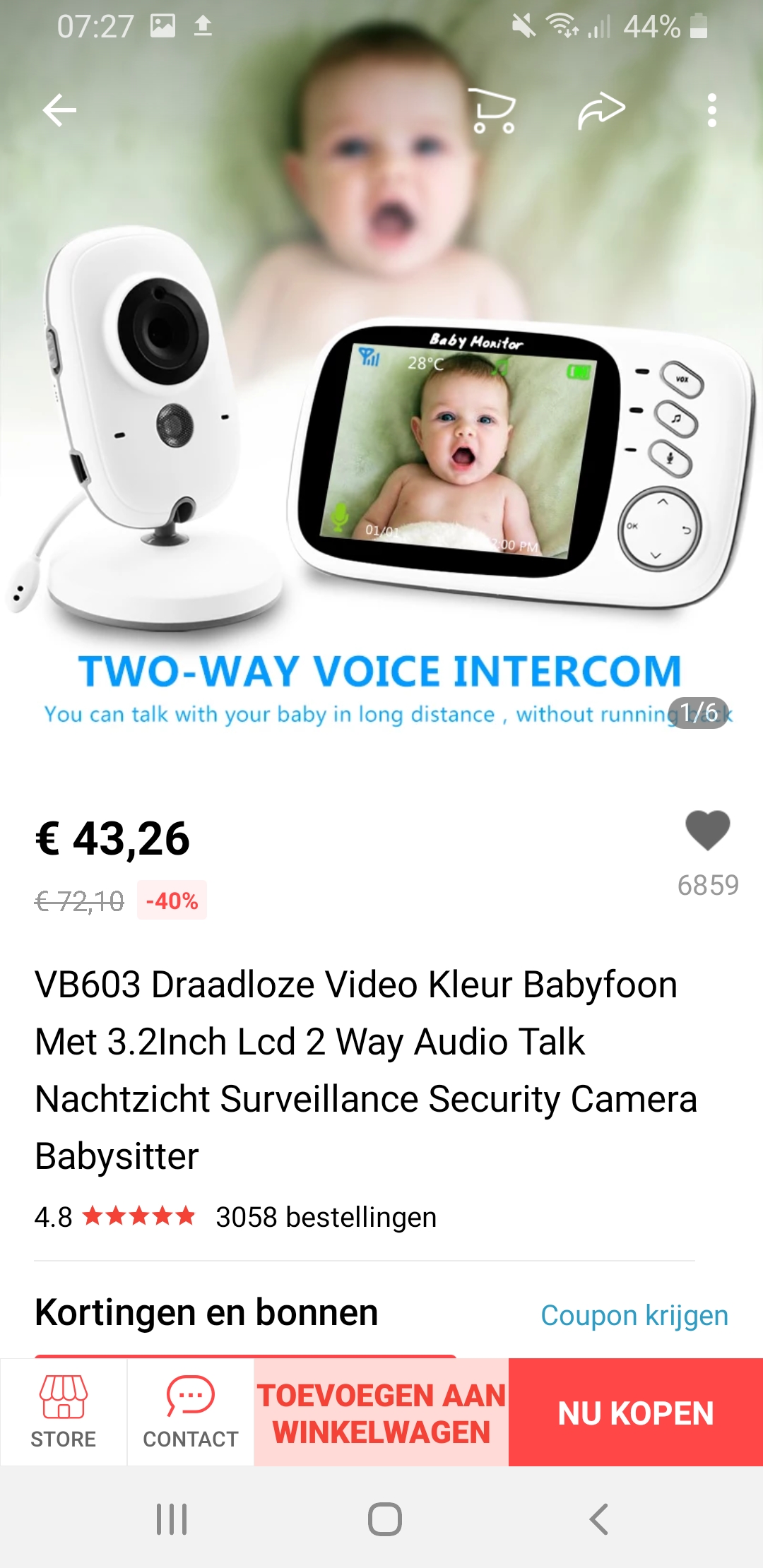Add product to wishlist with heart
763x1568 pixels.
(707, 830)
